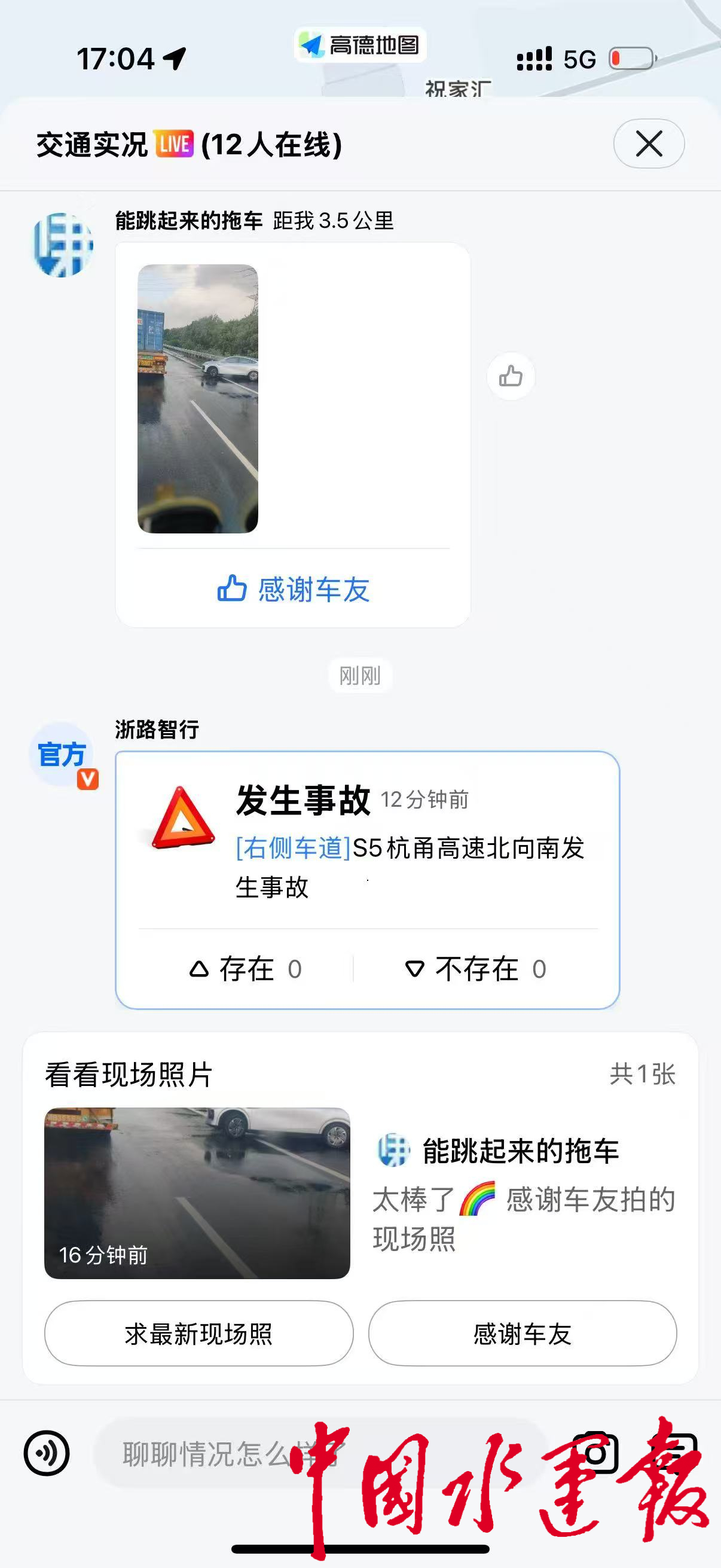Open the 浙路智行 official account avatar
Viewport: 721px width, 1568px height.
click(63, 755)
